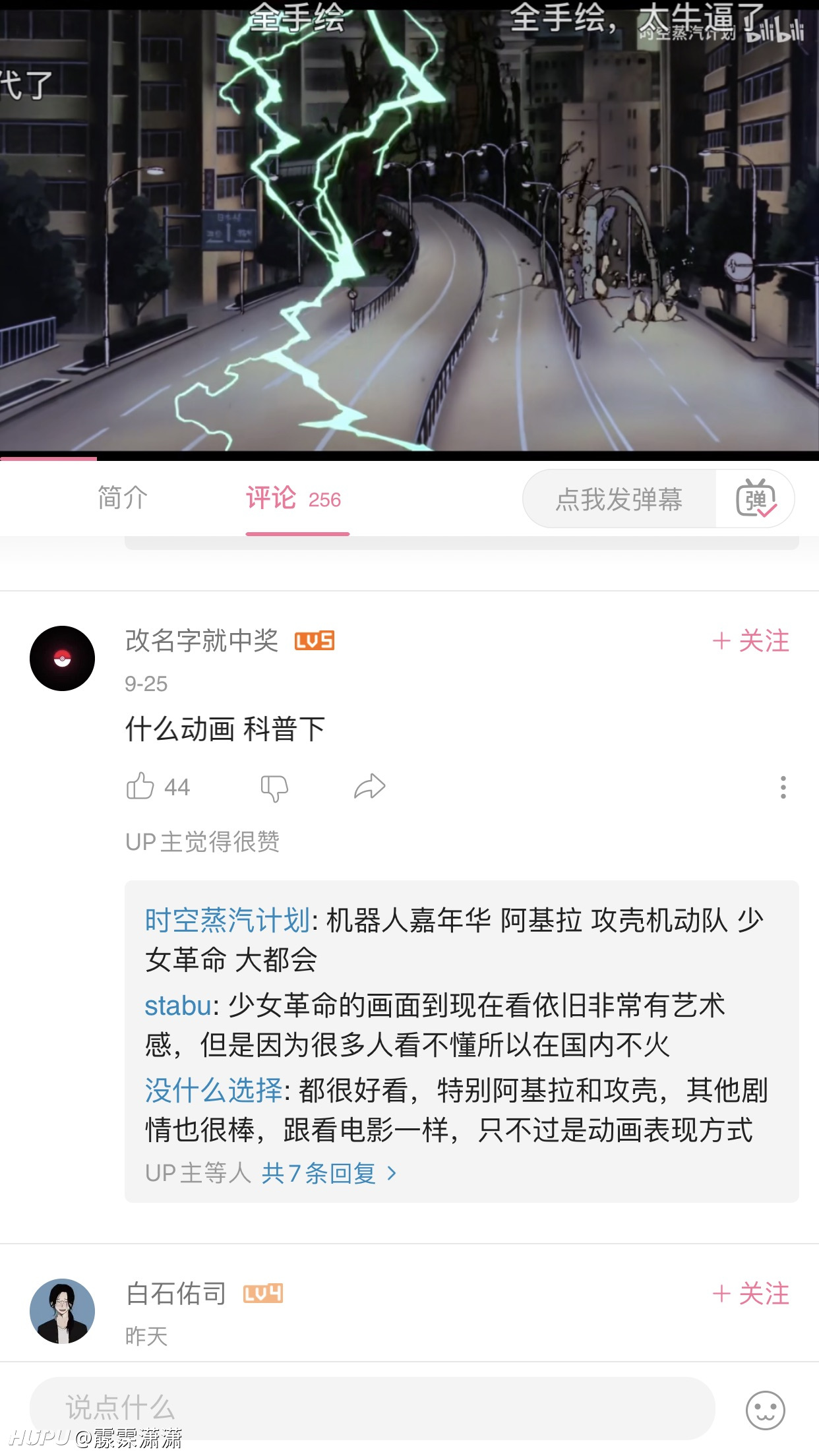Select the 评论 tab

coord(294,499)
